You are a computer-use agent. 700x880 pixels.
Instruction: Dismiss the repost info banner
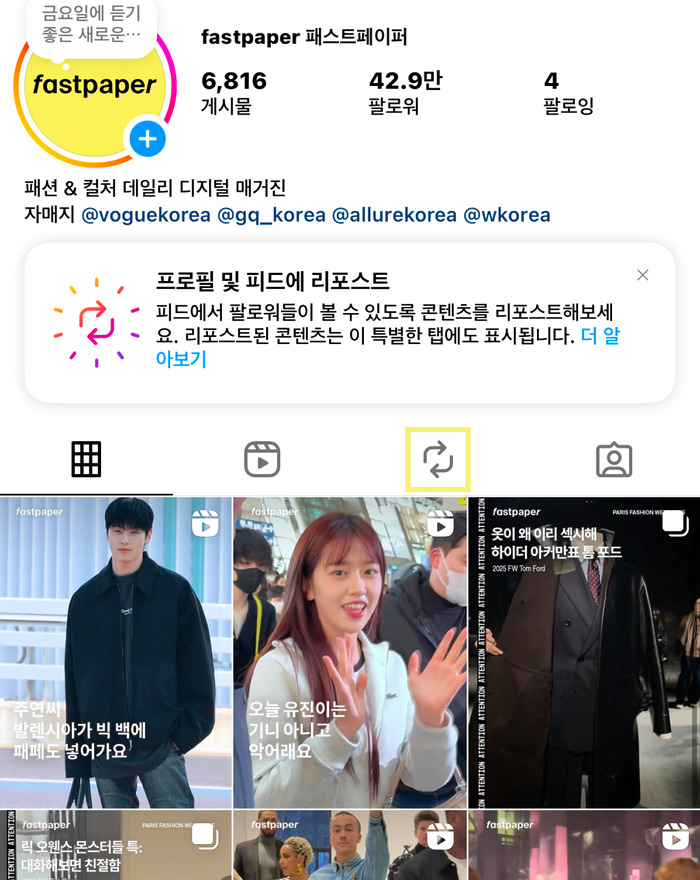coord(643,275)
